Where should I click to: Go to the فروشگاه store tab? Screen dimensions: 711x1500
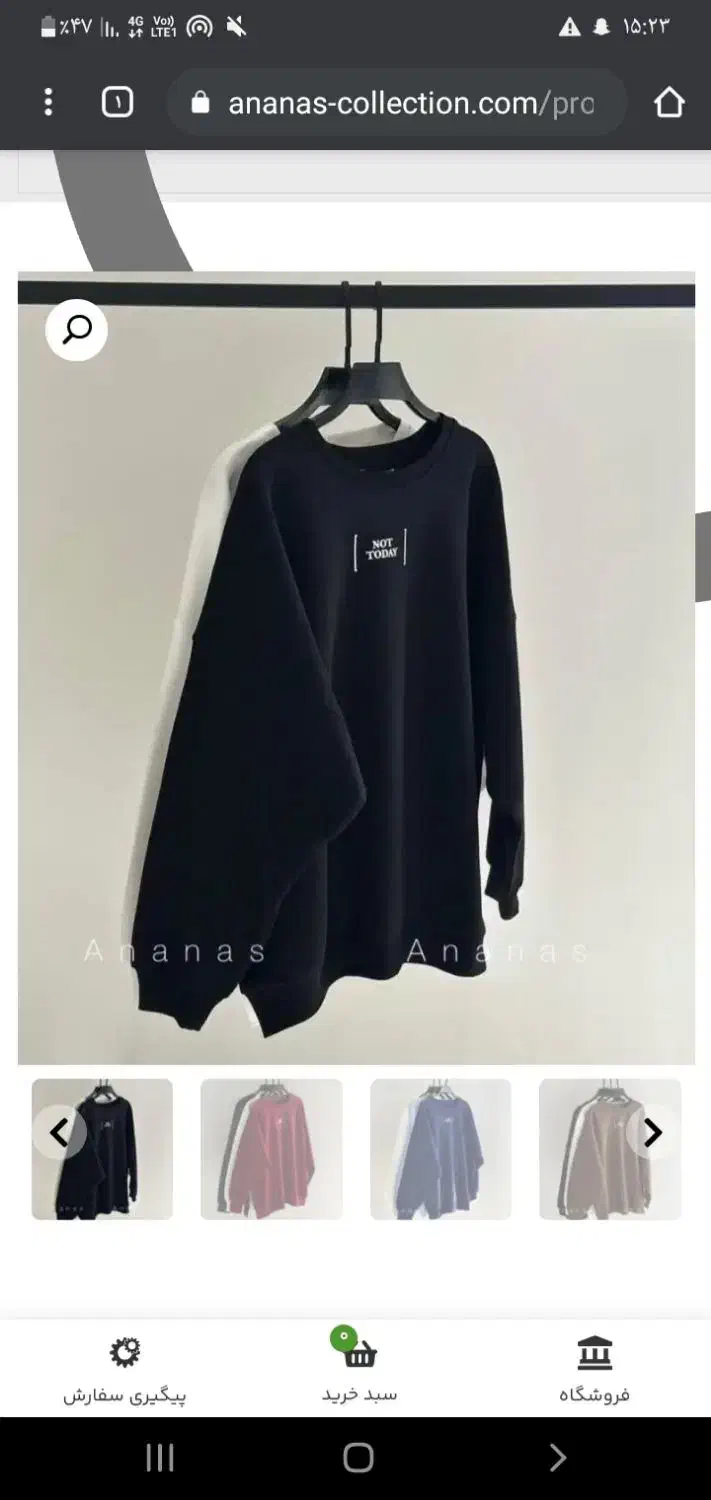(595, 1369)
